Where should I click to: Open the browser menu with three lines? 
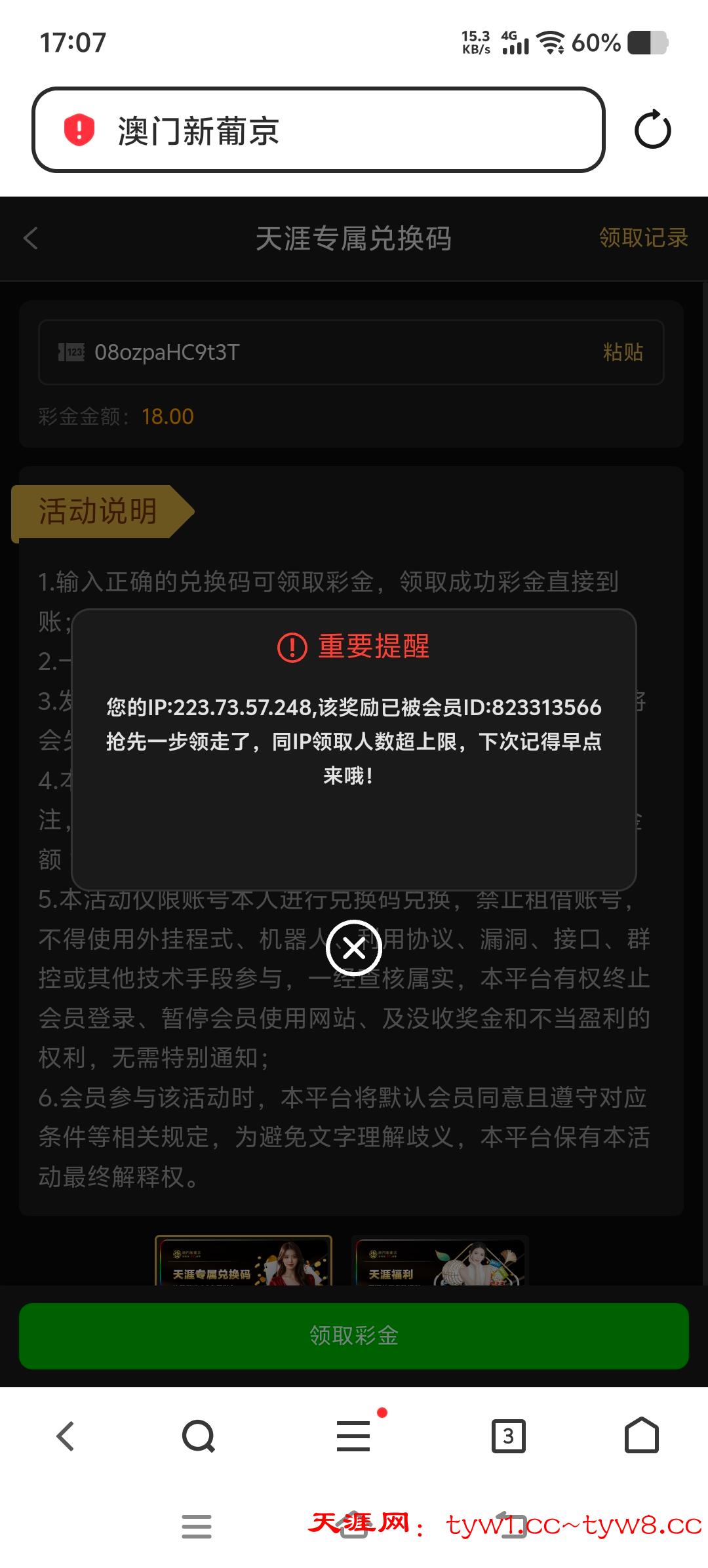pyautogui.click(x=354, y=1436)
